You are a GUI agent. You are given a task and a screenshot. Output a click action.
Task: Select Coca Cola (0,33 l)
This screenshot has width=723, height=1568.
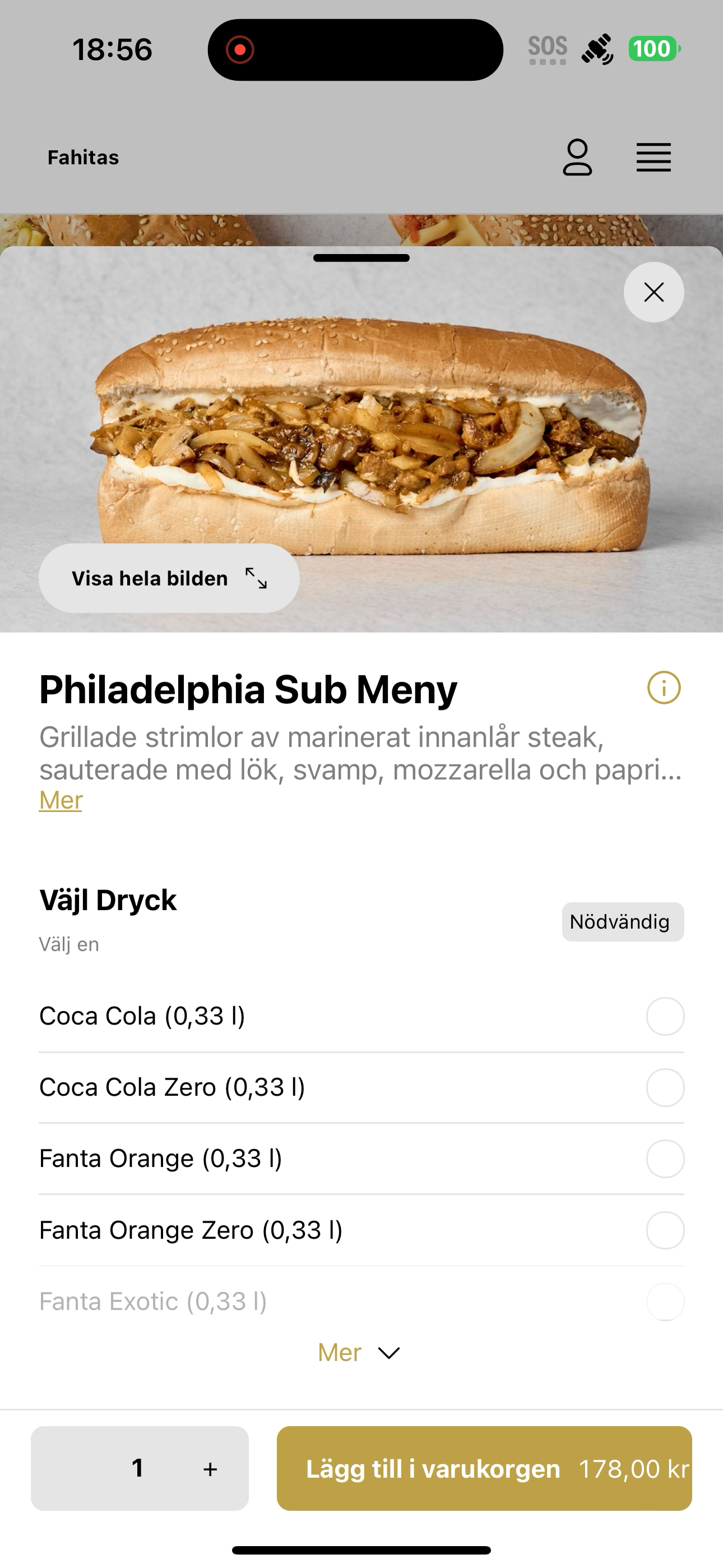(361, 1016)
